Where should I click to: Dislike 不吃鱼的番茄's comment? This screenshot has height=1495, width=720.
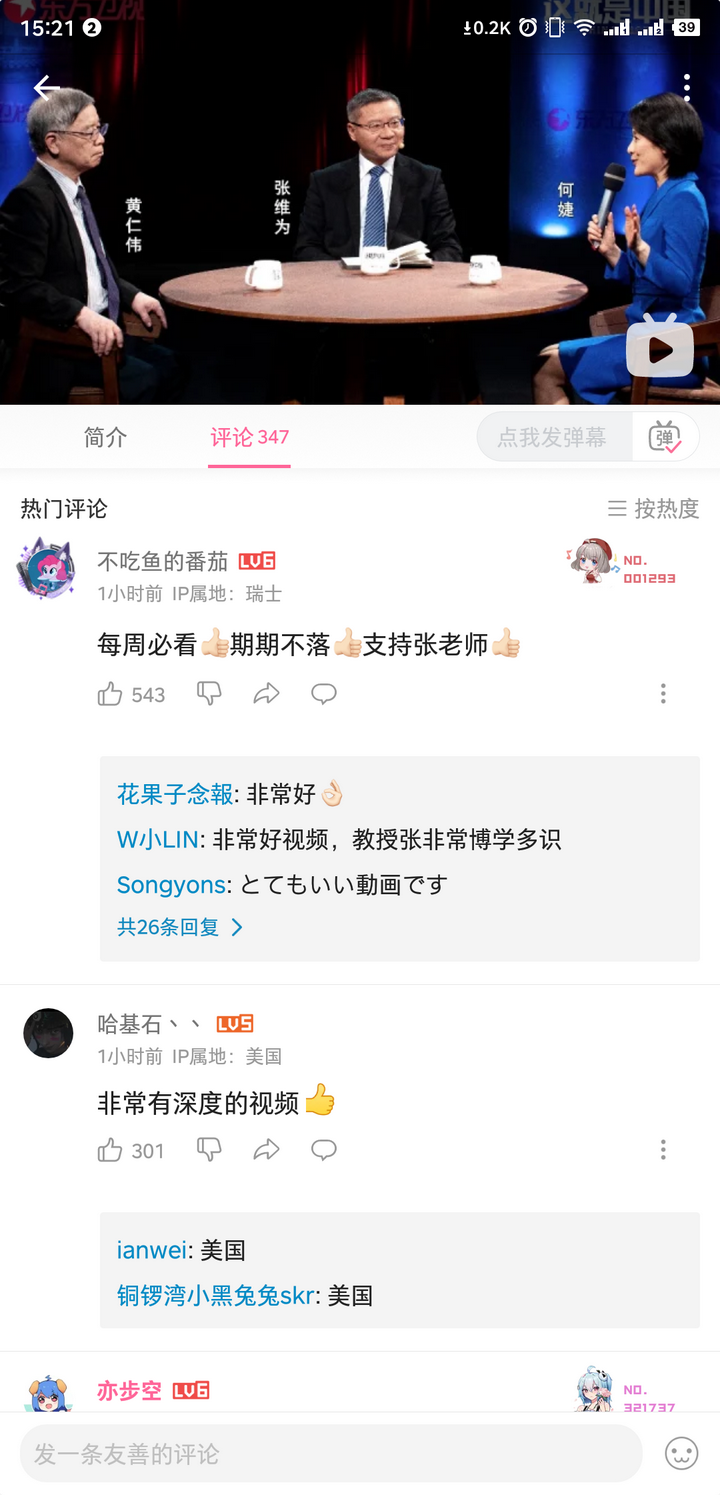209,694
